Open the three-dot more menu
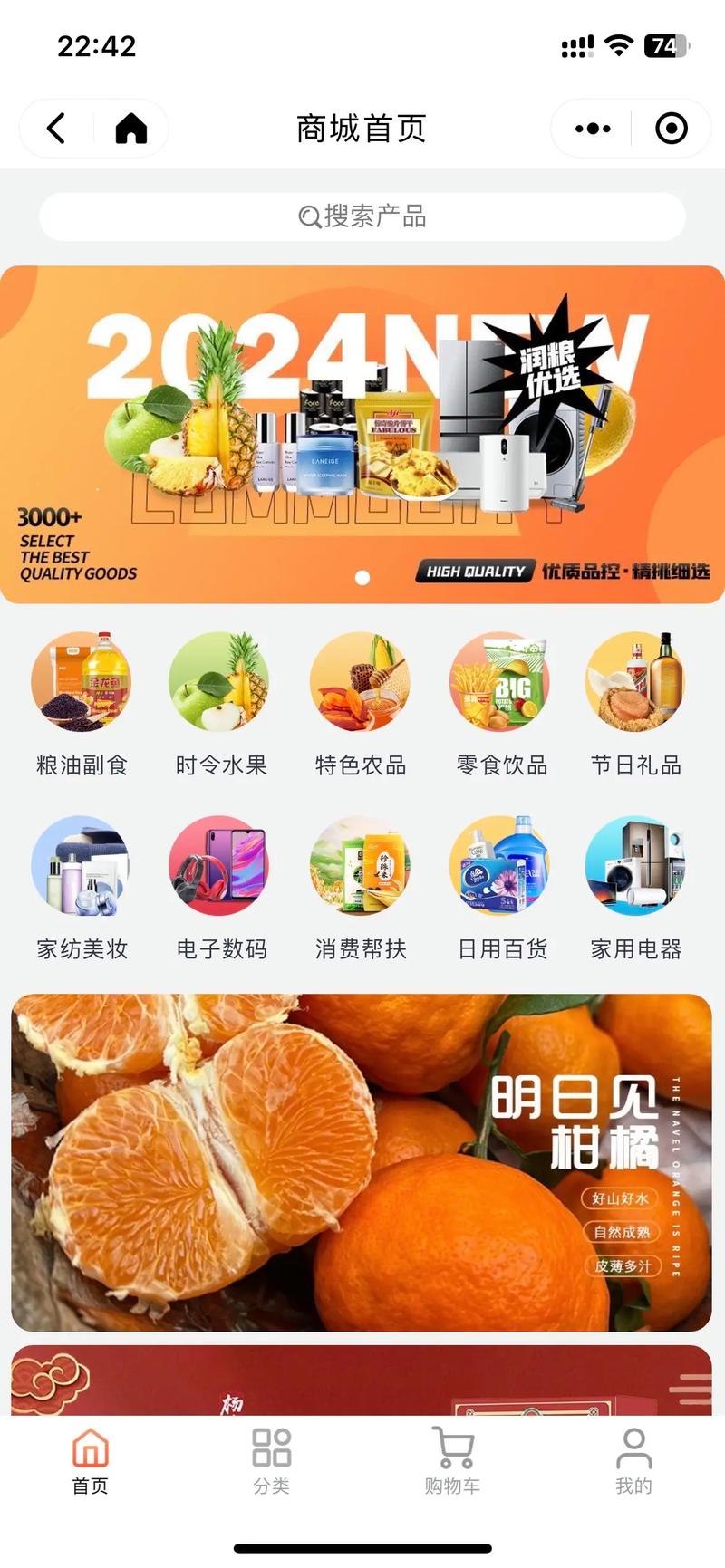The height and width of the screenshot is (1568, 725). tap(593, 129)
